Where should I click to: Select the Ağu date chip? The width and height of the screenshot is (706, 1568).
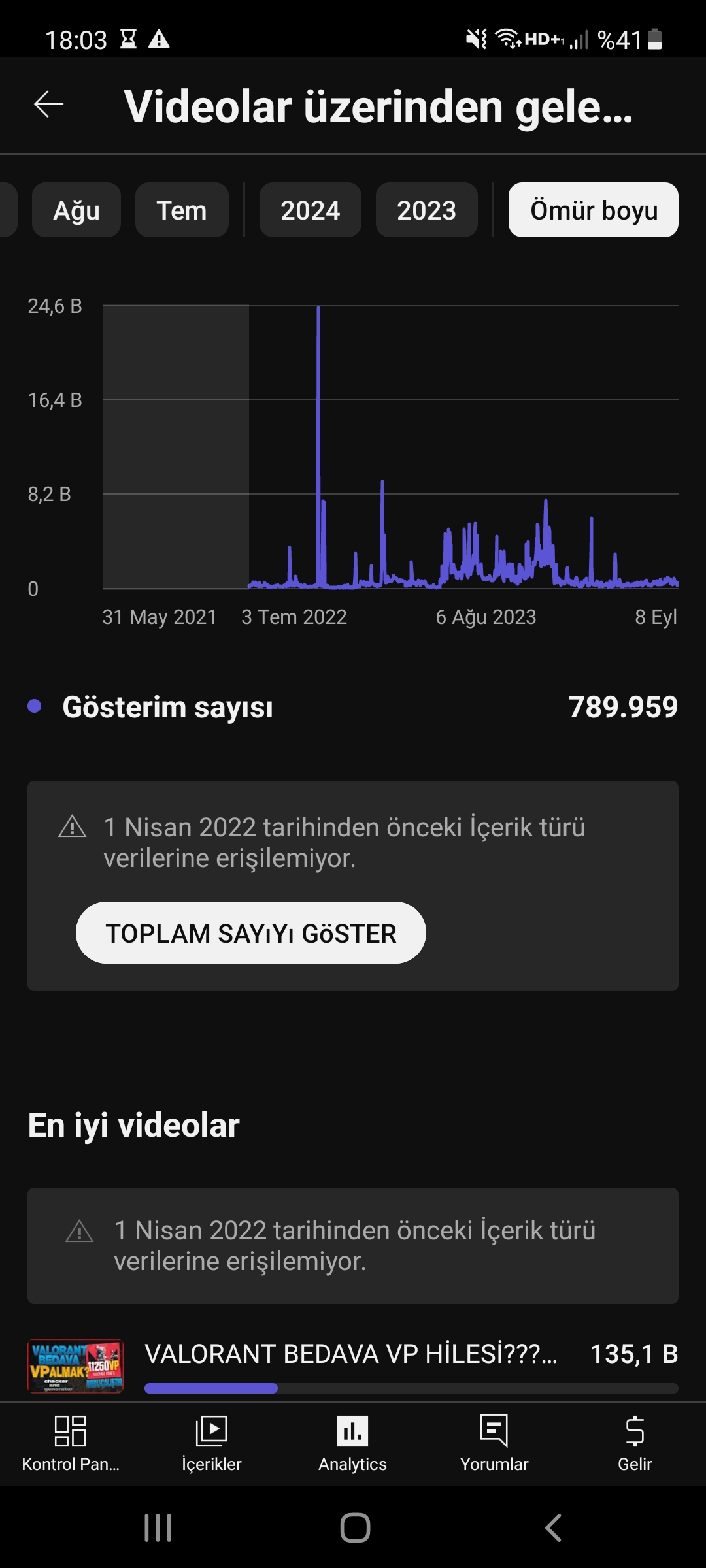76,210
